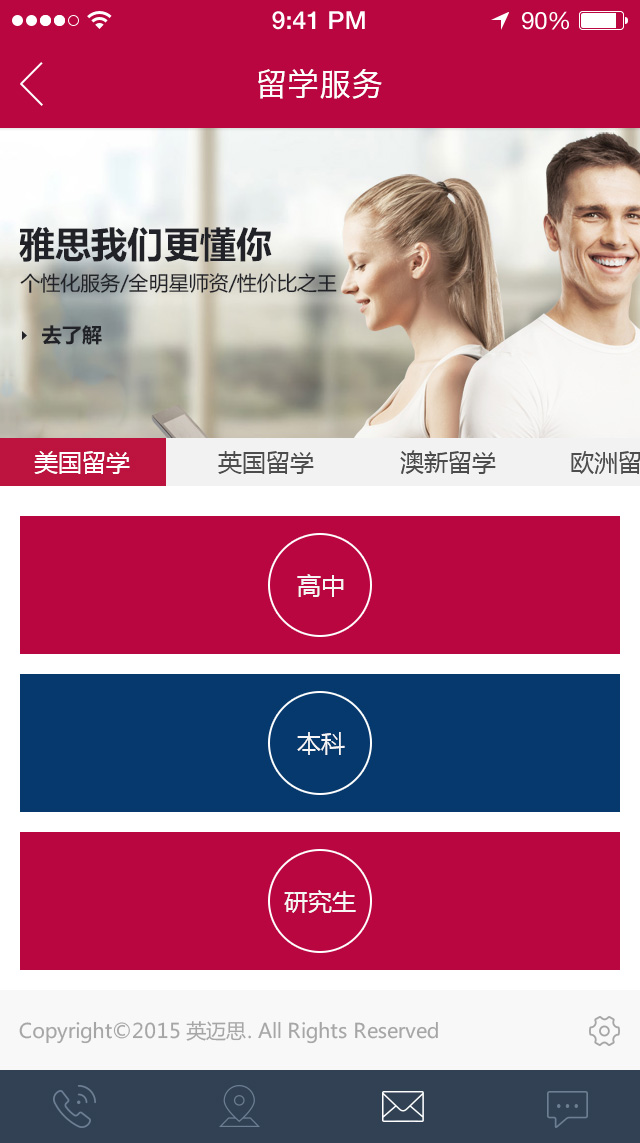Open the 高中 study option
Viewport: 640px width, 1143px height.
320,585
